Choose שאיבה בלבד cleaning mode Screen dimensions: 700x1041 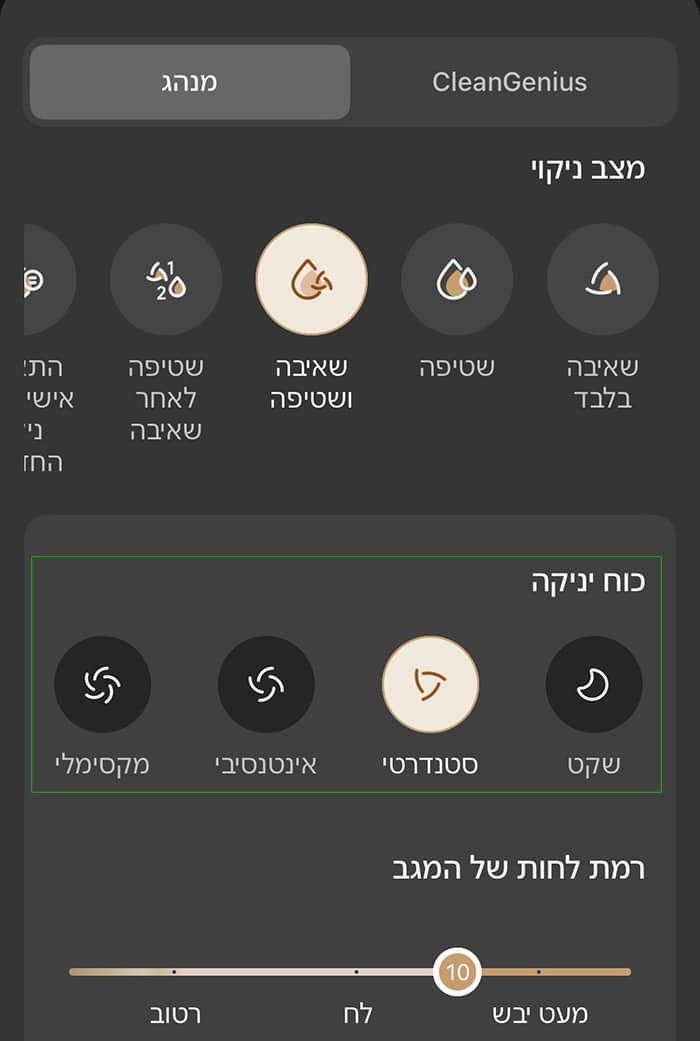point(602,279)
